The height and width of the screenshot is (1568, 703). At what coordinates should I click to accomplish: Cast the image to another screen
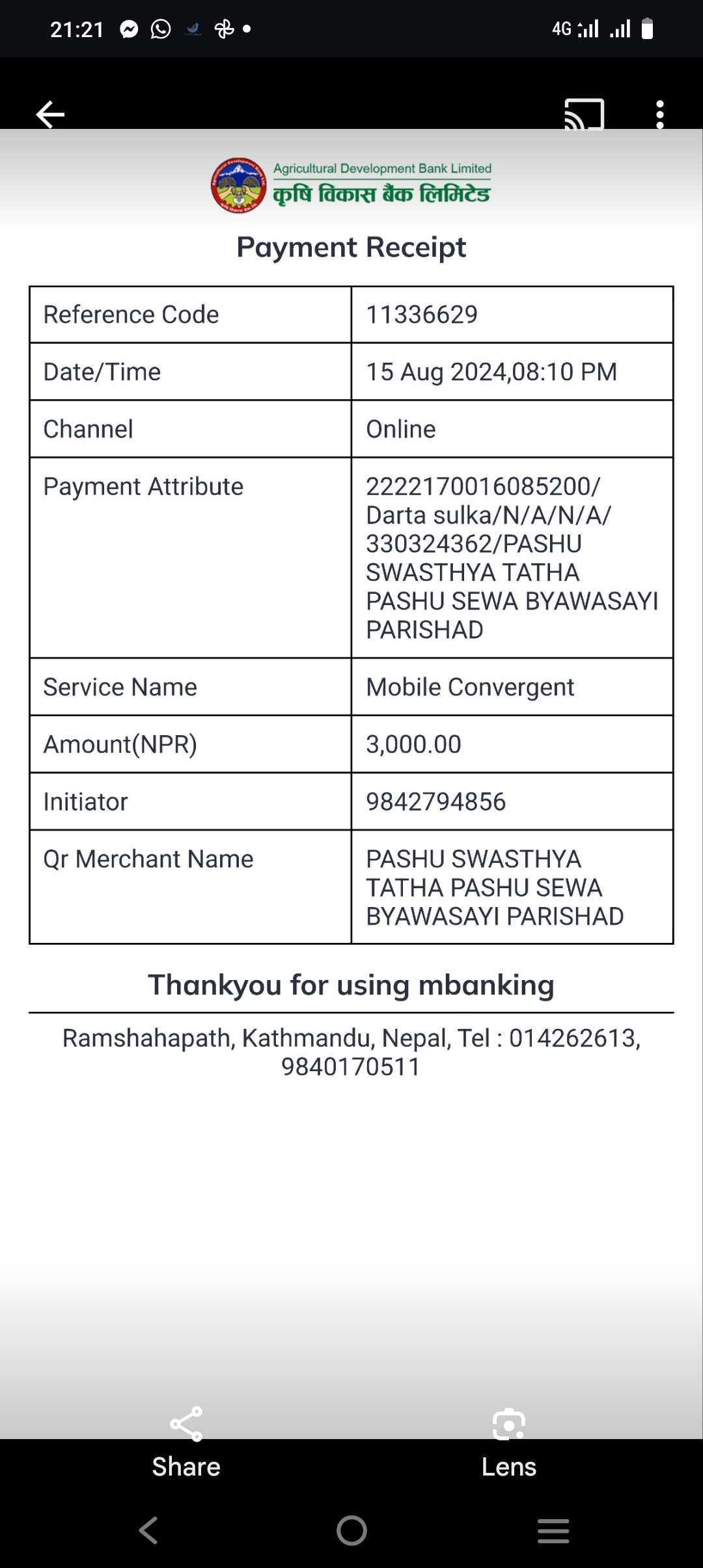[585, 115]
